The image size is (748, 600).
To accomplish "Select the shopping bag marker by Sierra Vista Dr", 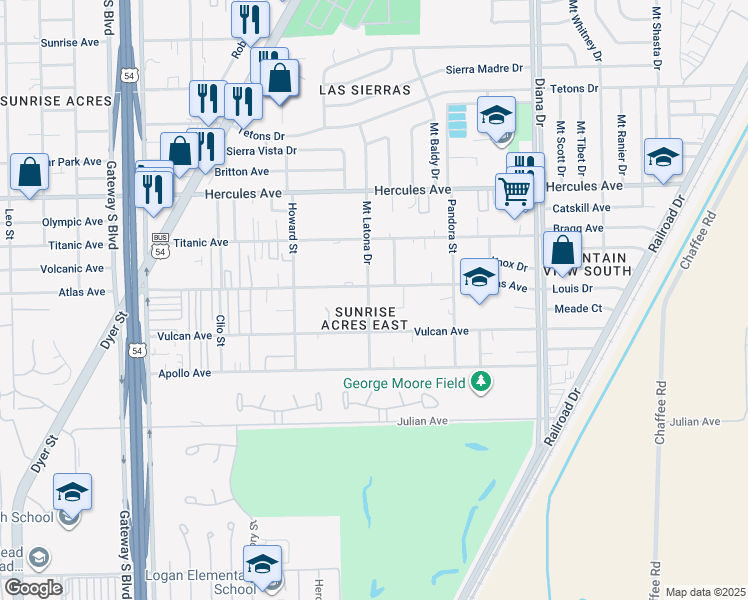I will click(x=179, y=153).
